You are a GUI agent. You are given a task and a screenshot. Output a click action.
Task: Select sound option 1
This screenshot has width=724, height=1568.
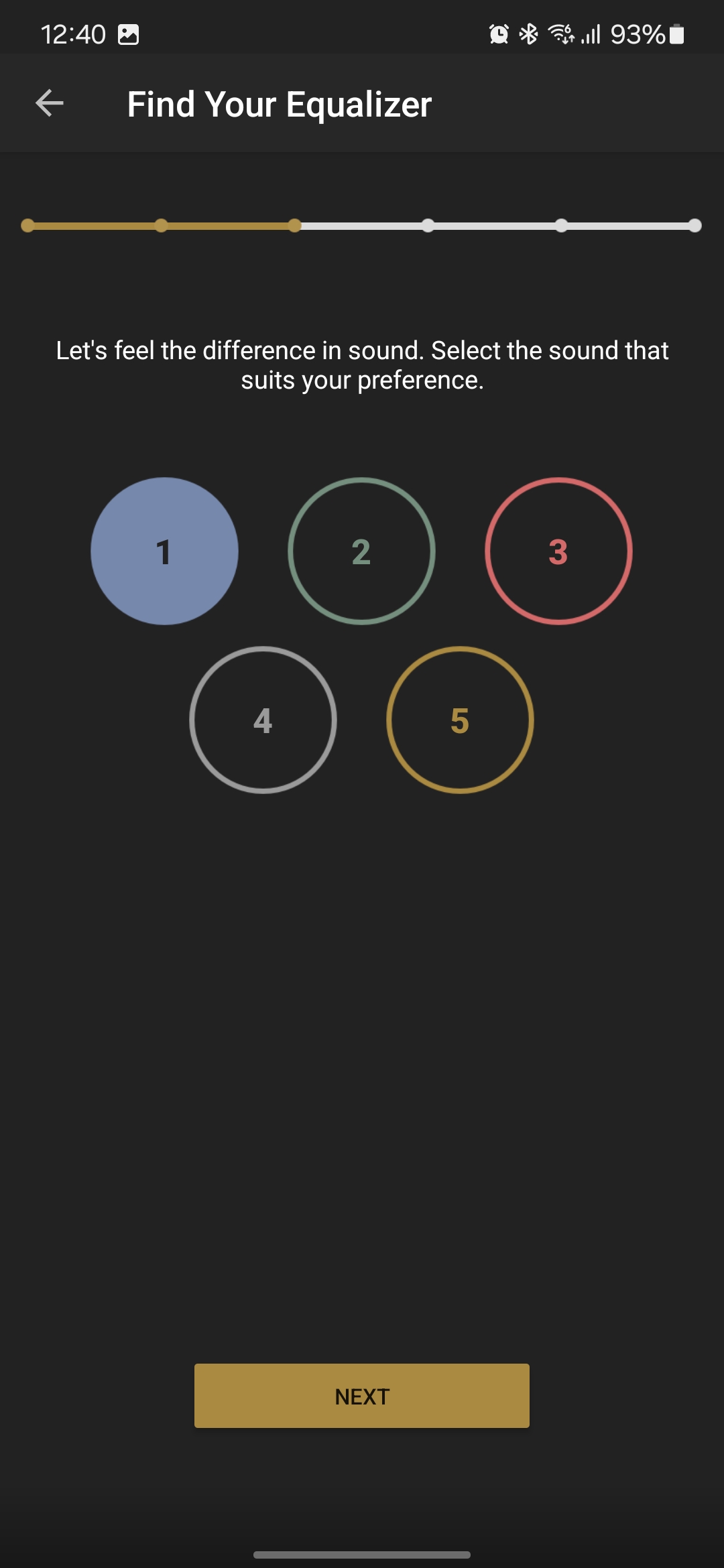164,551
